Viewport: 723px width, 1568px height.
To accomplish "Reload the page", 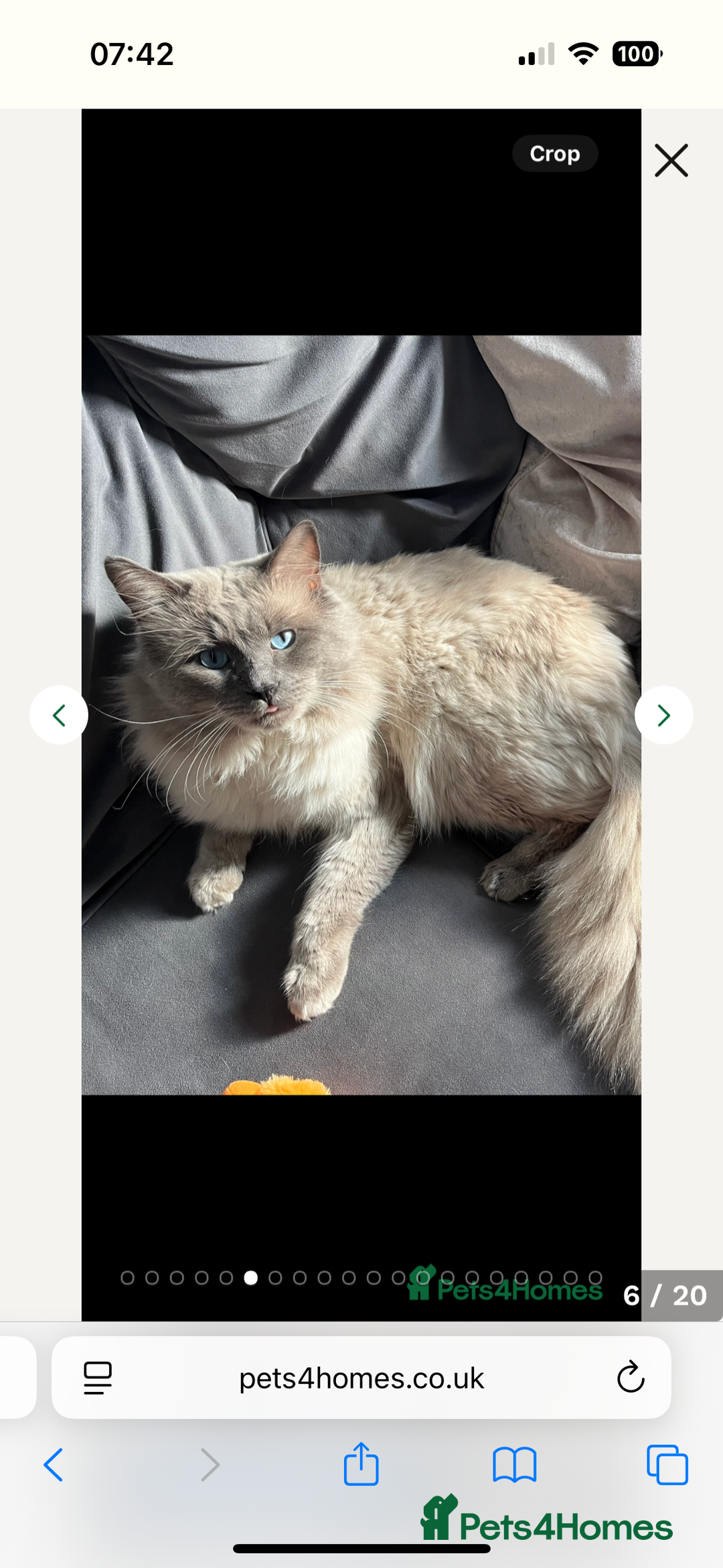I will click(x=630, y=1378).
